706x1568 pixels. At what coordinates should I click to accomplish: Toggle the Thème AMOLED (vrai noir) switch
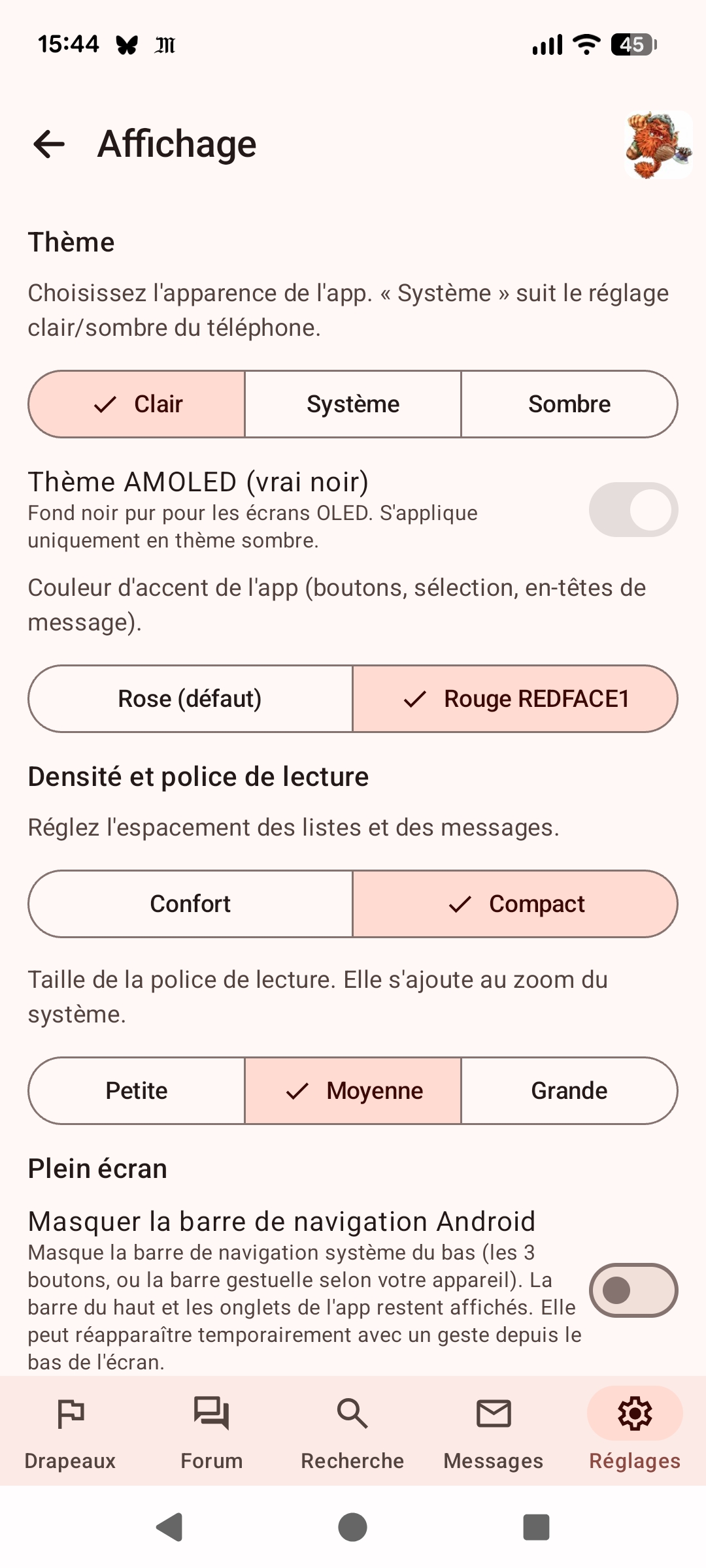pos(633,510)
